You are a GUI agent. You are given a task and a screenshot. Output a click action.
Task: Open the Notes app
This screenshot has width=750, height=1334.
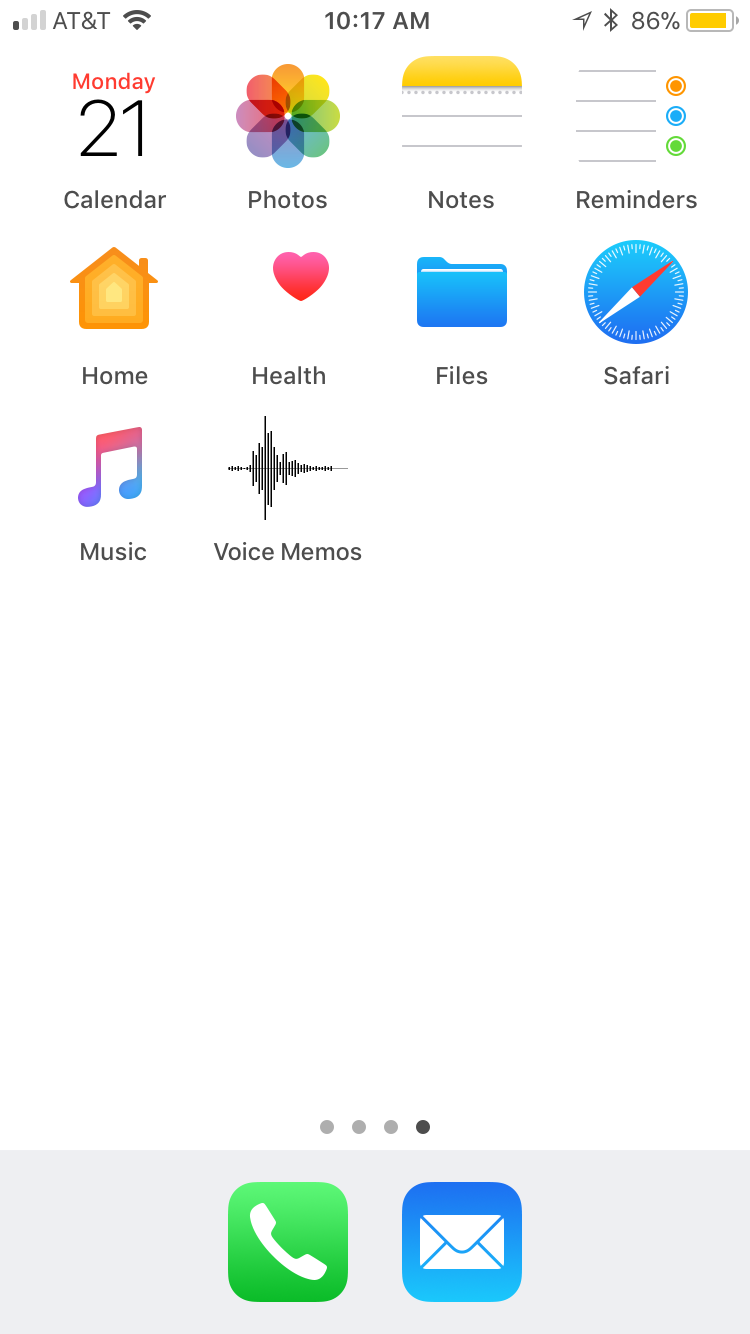pyautogui.click(x=461, y=117)
